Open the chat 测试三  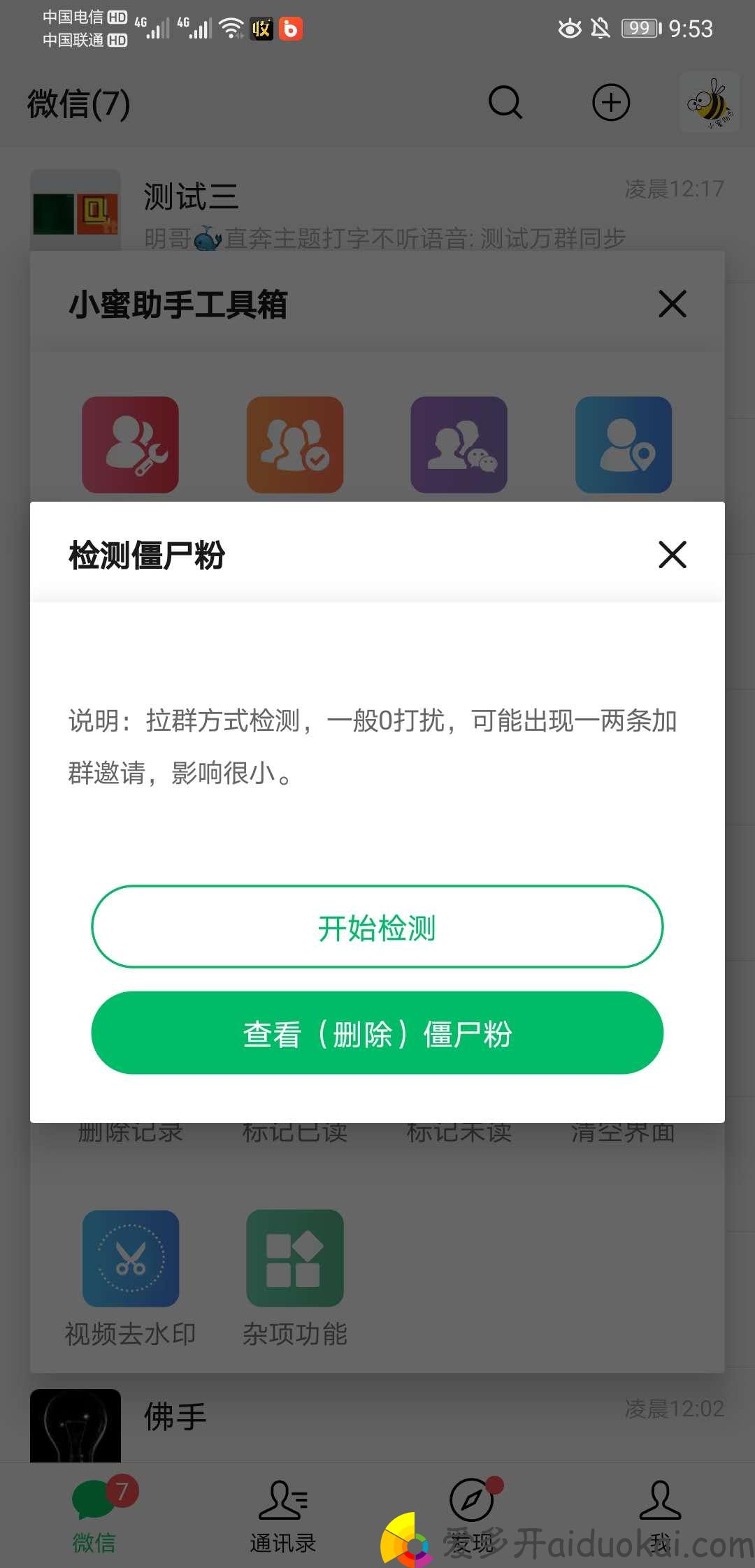(377, 210)
